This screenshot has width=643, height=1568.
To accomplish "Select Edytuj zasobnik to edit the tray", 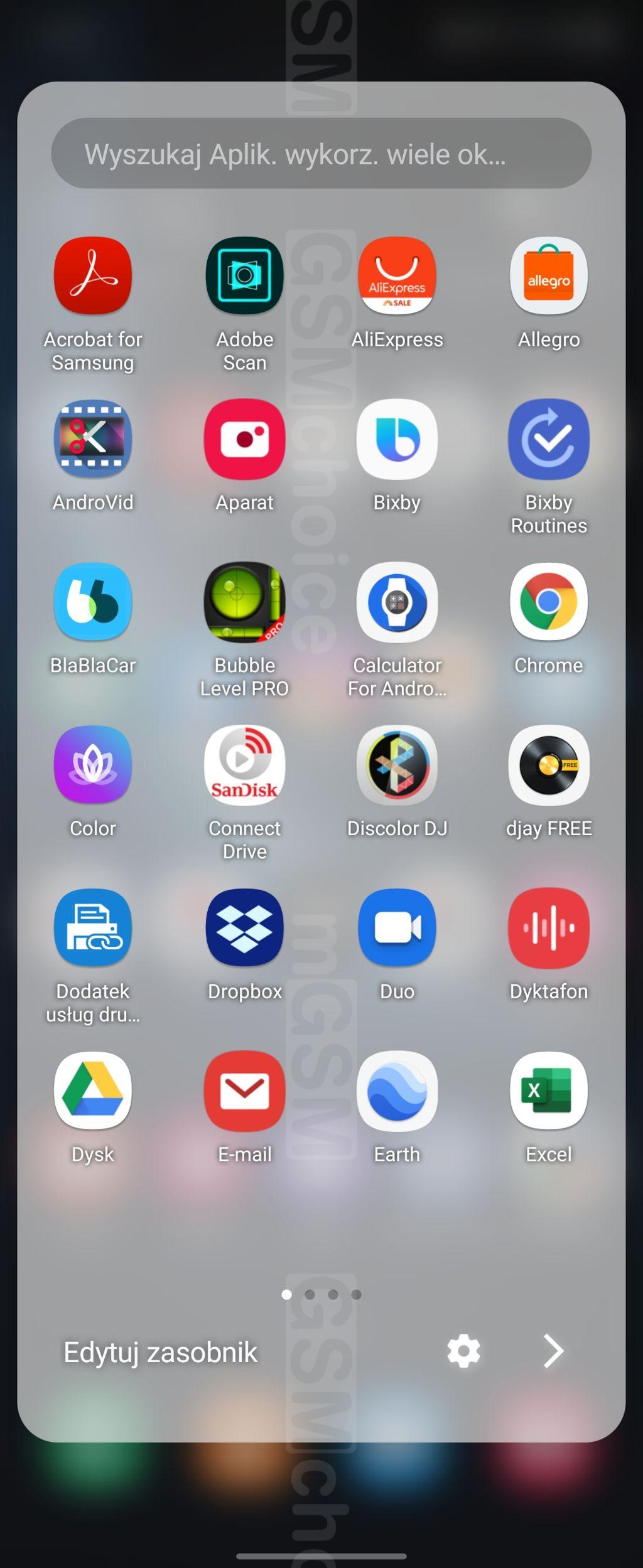I will click(161, 1352).
